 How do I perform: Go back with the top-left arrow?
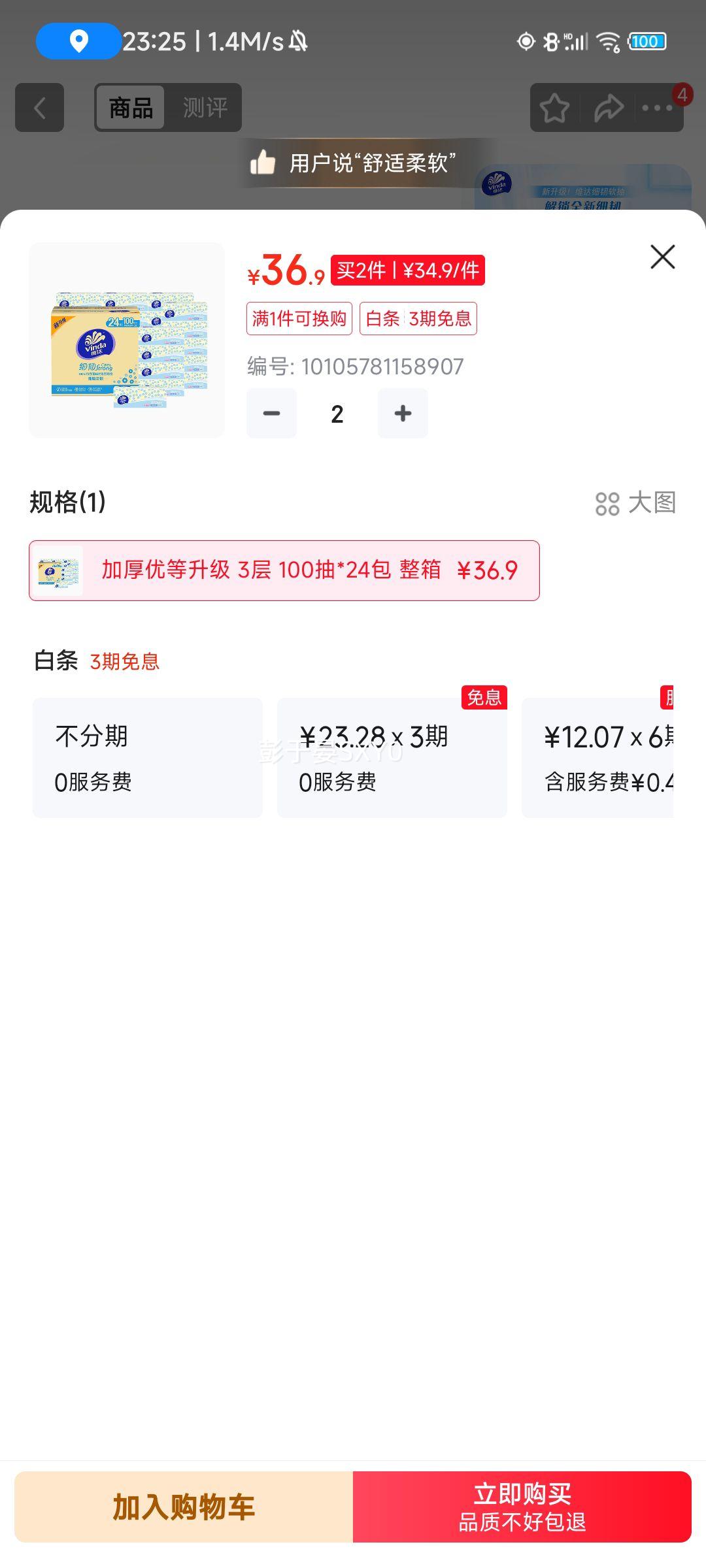40,108
